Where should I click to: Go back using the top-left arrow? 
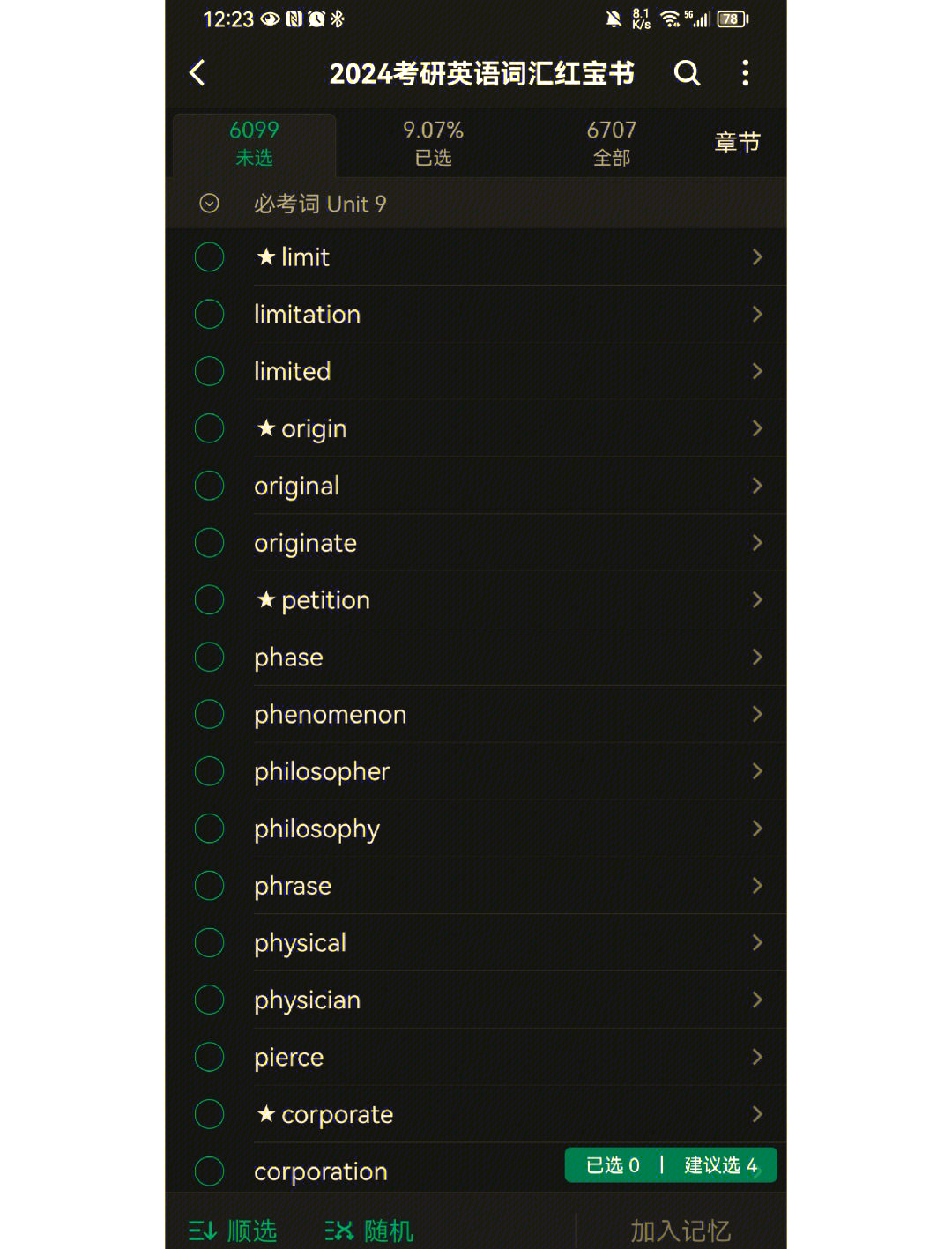click(197, 73)
